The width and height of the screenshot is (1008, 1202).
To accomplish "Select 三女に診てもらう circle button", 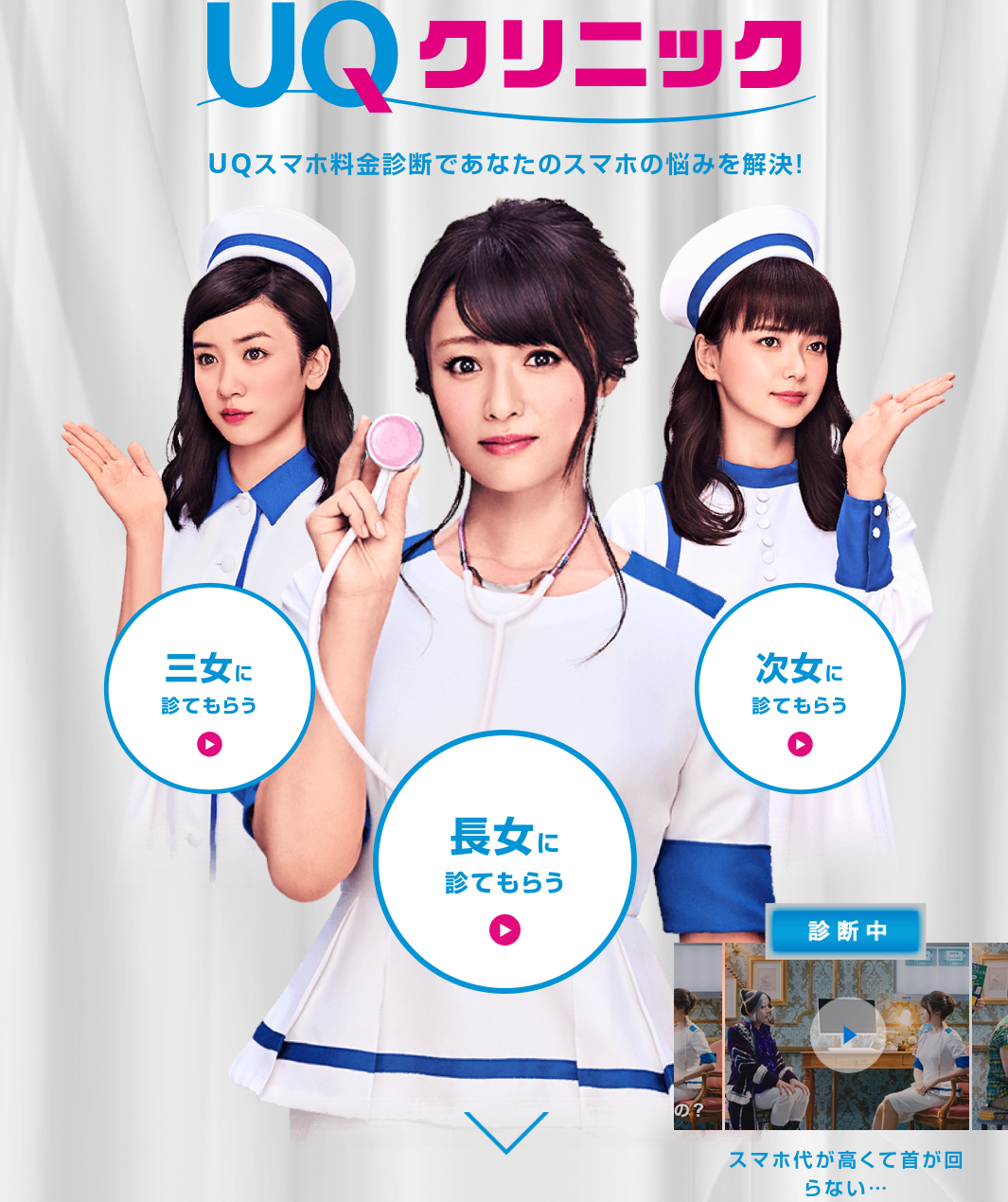I will [209, 688].
